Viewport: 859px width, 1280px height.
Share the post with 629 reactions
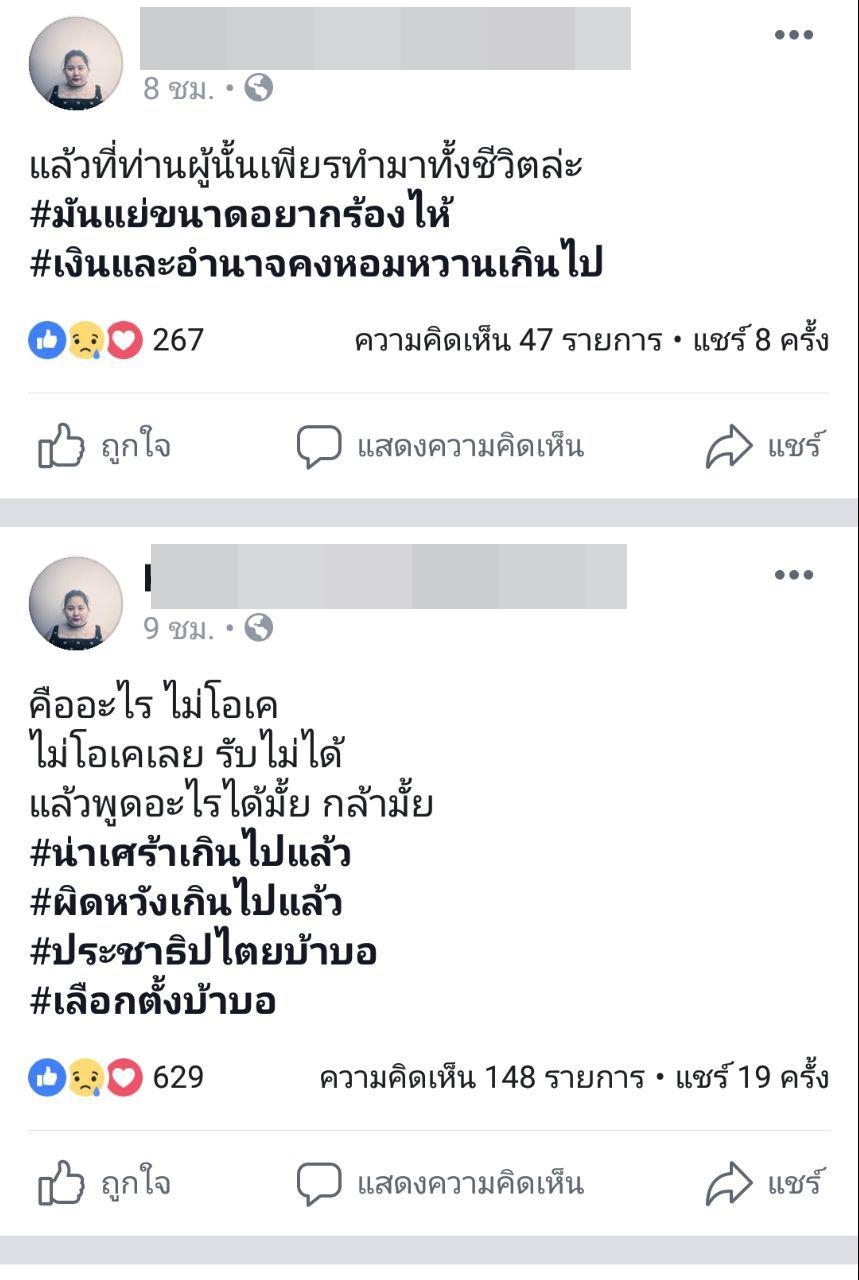point(765,1184)
